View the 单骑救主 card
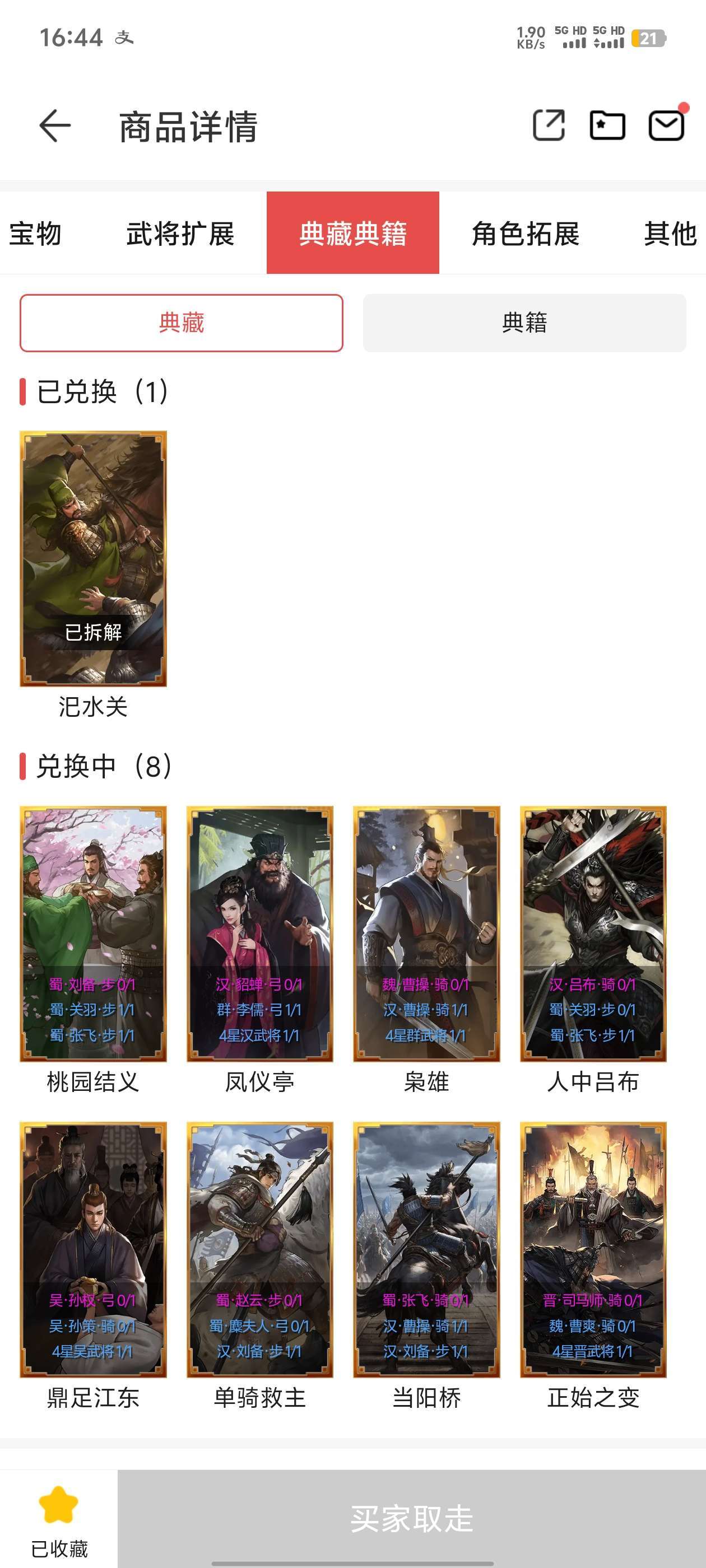The height and width of the screenshot is (1568, 706). click(259, 1250)
